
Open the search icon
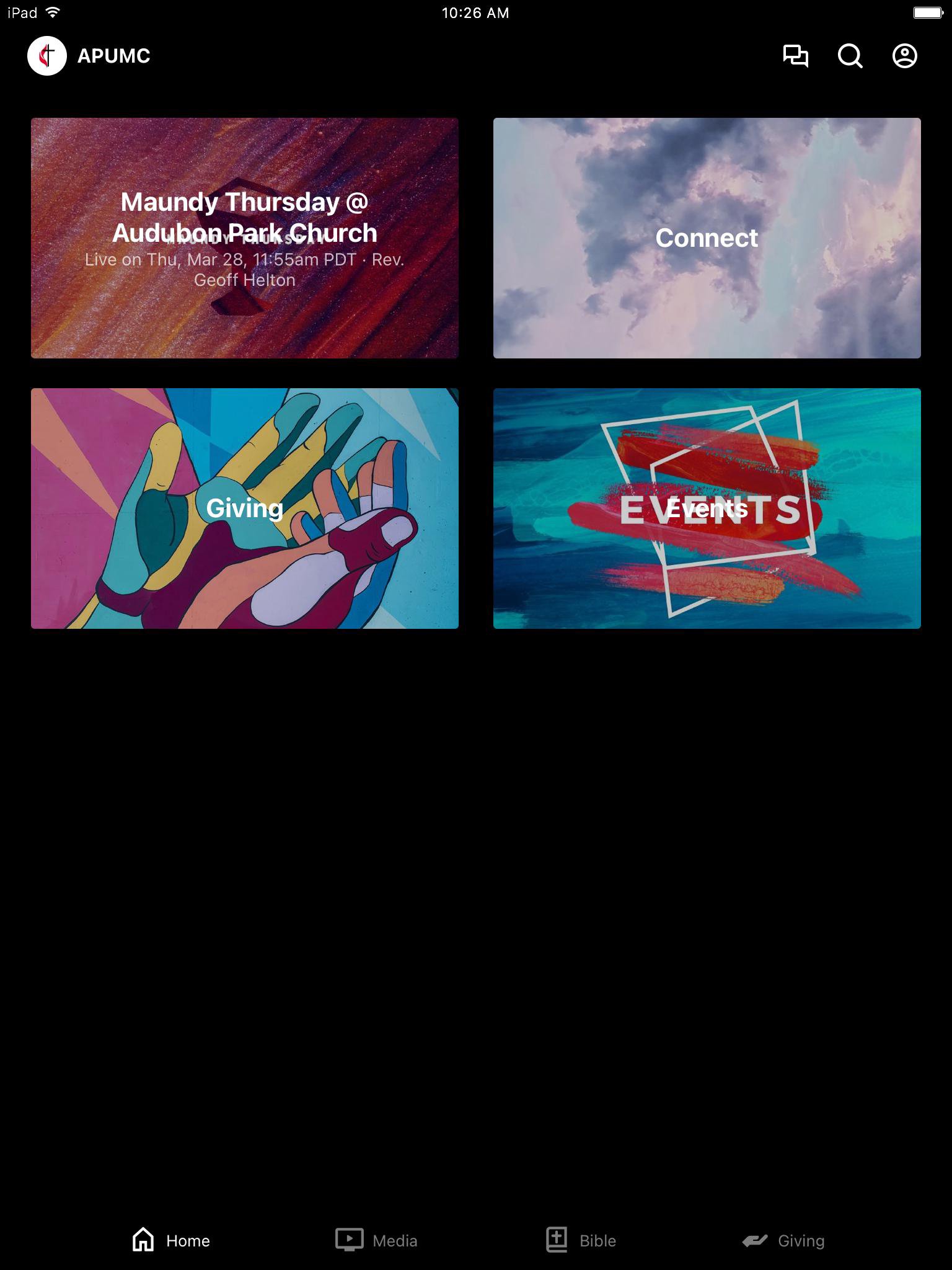pyautogui.click(x=850, y=56)
